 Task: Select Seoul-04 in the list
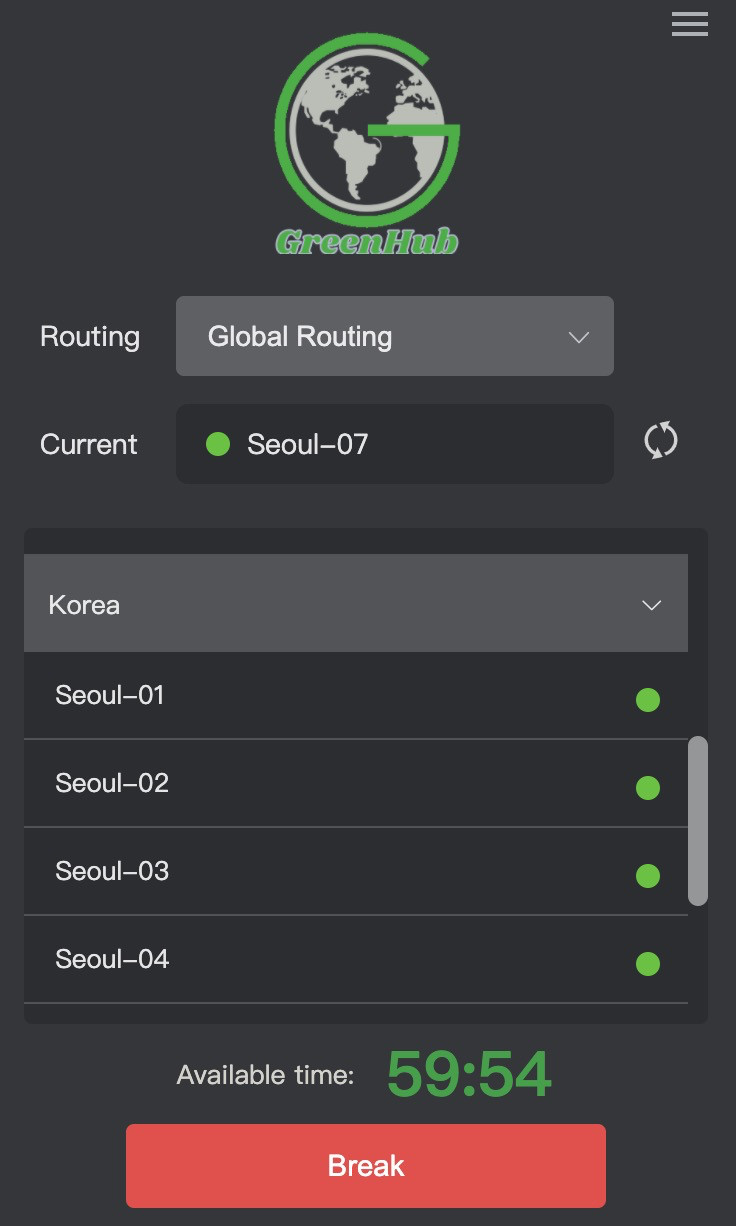tap(300, 959)
